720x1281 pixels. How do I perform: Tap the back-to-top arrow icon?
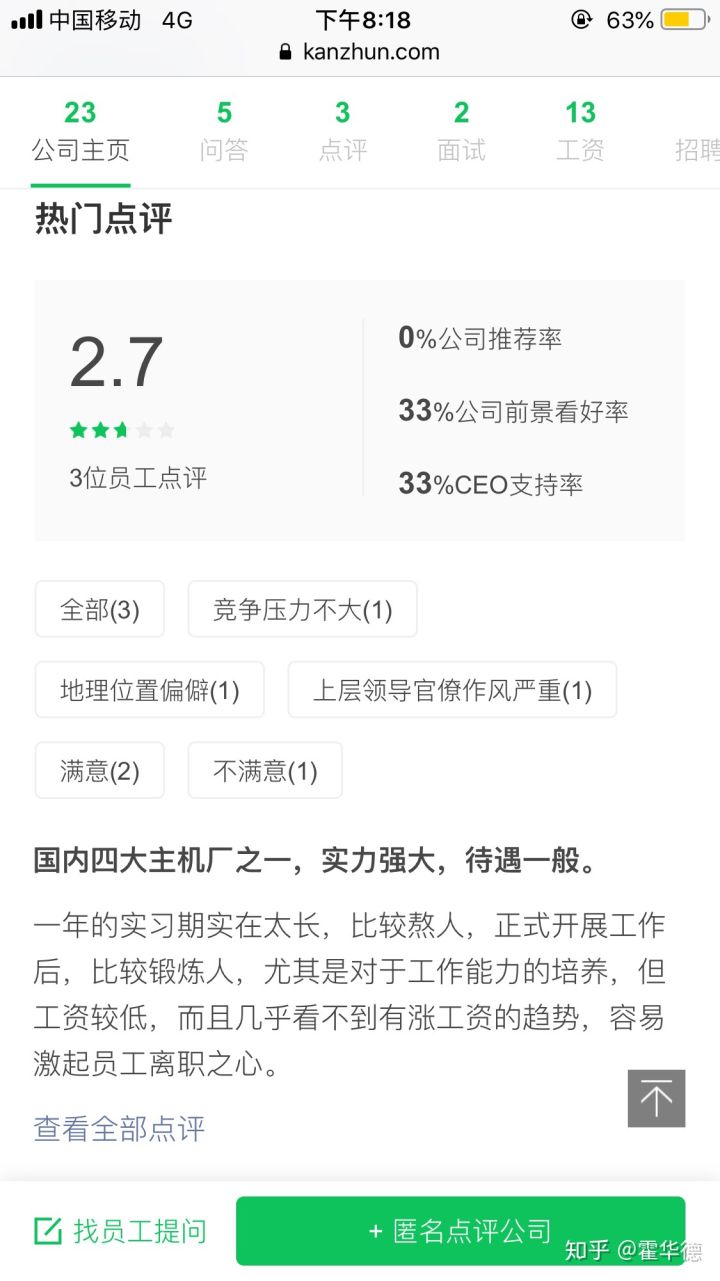656,1098
